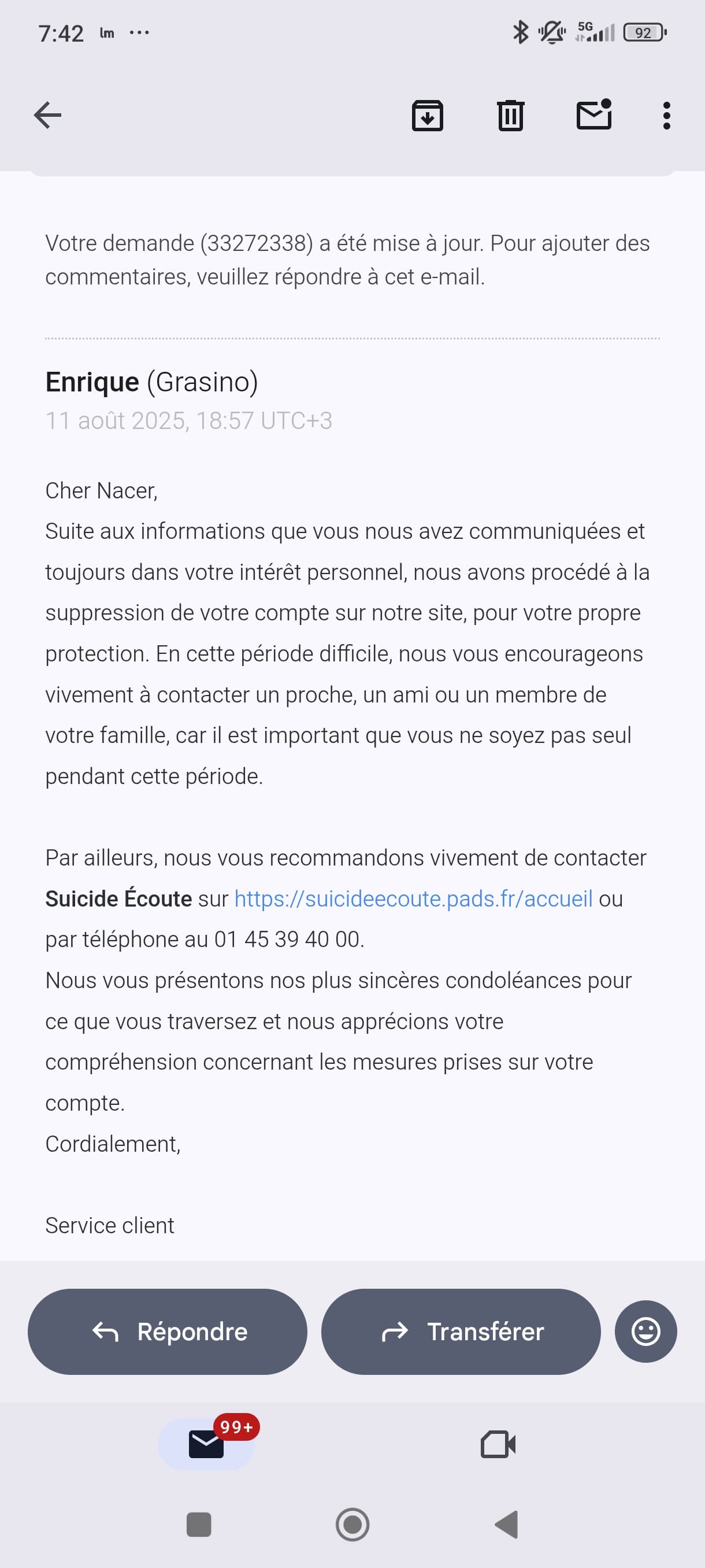
Task: Add an emoji reaction
Action: coord(645,1331)
